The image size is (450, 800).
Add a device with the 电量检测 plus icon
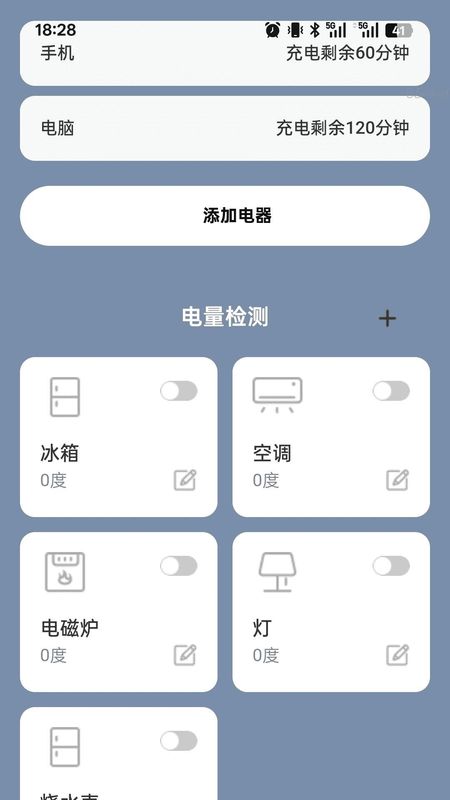click(x=387, y=318)
